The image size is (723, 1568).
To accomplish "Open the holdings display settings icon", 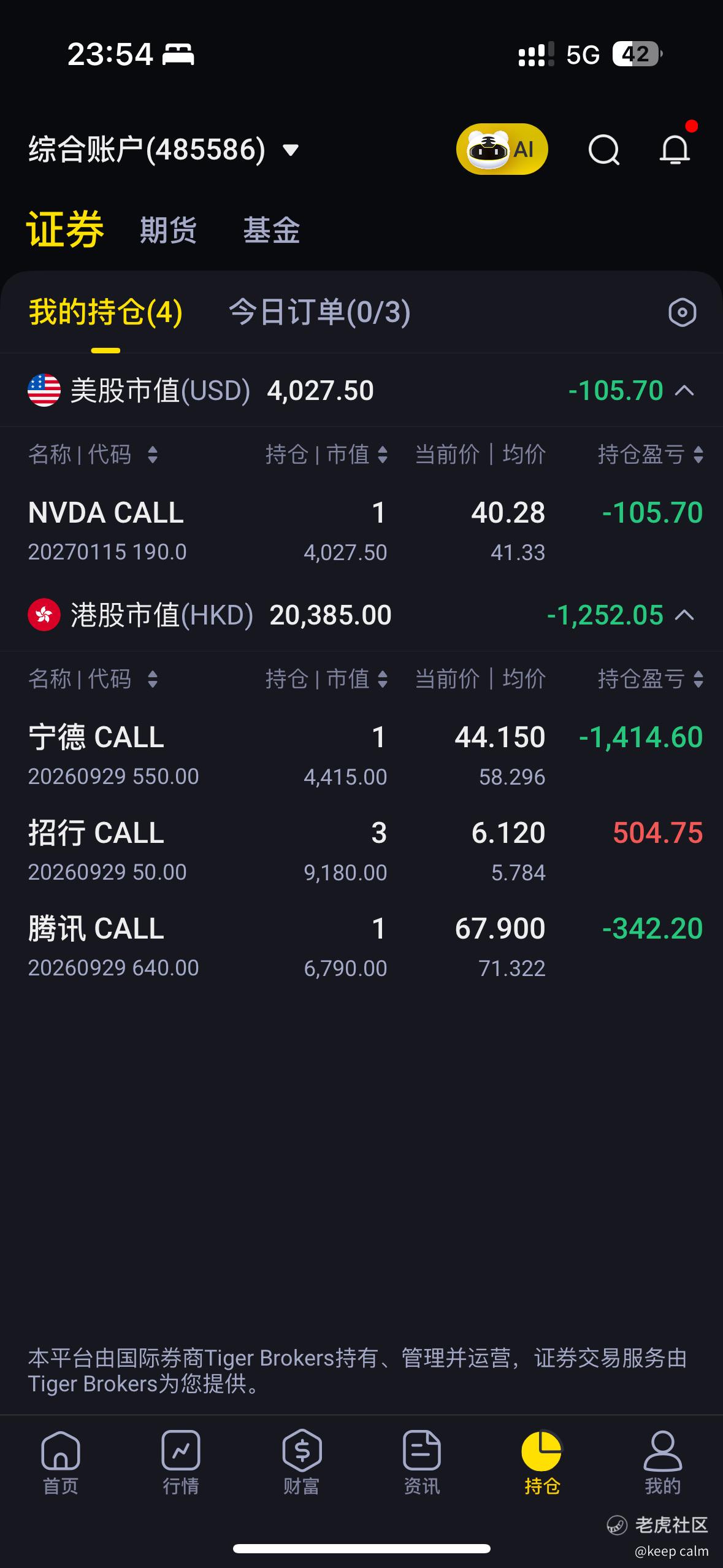I will pos(682,313).
